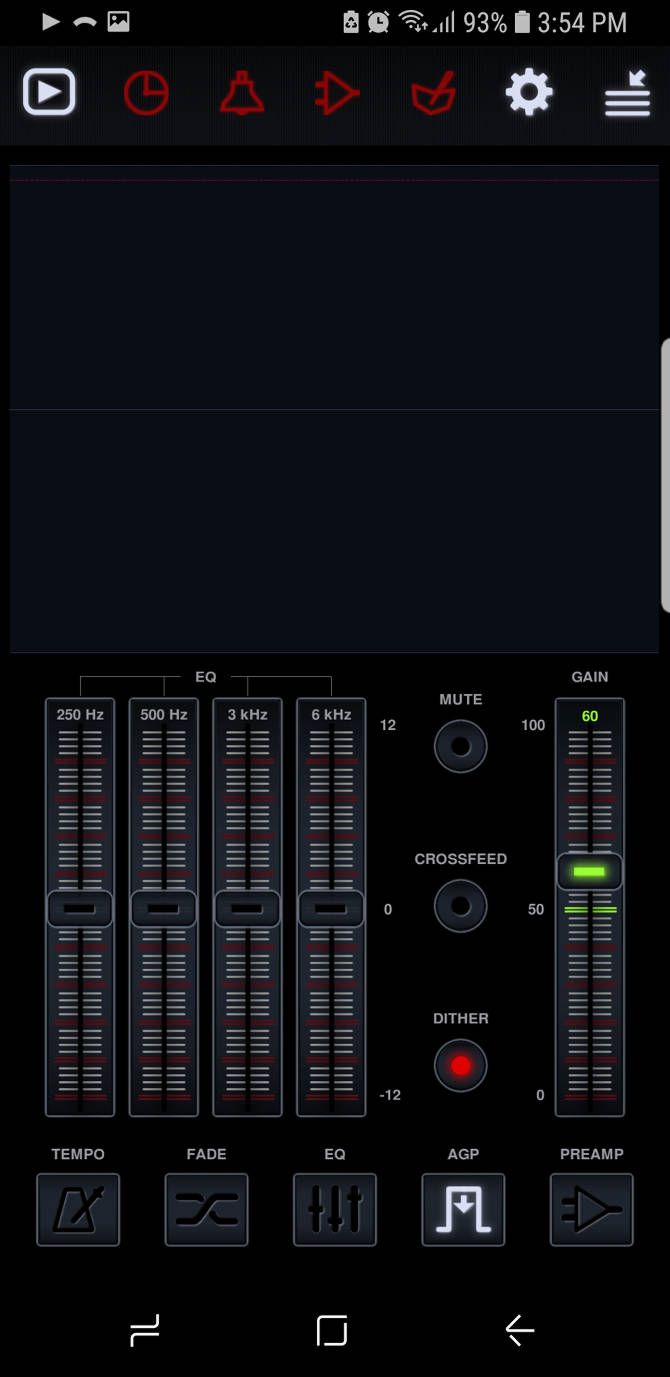The image size is (670, 1377).
Task: Open the Preamp button
Action: pyautogui.click(x=592, y=1209)
